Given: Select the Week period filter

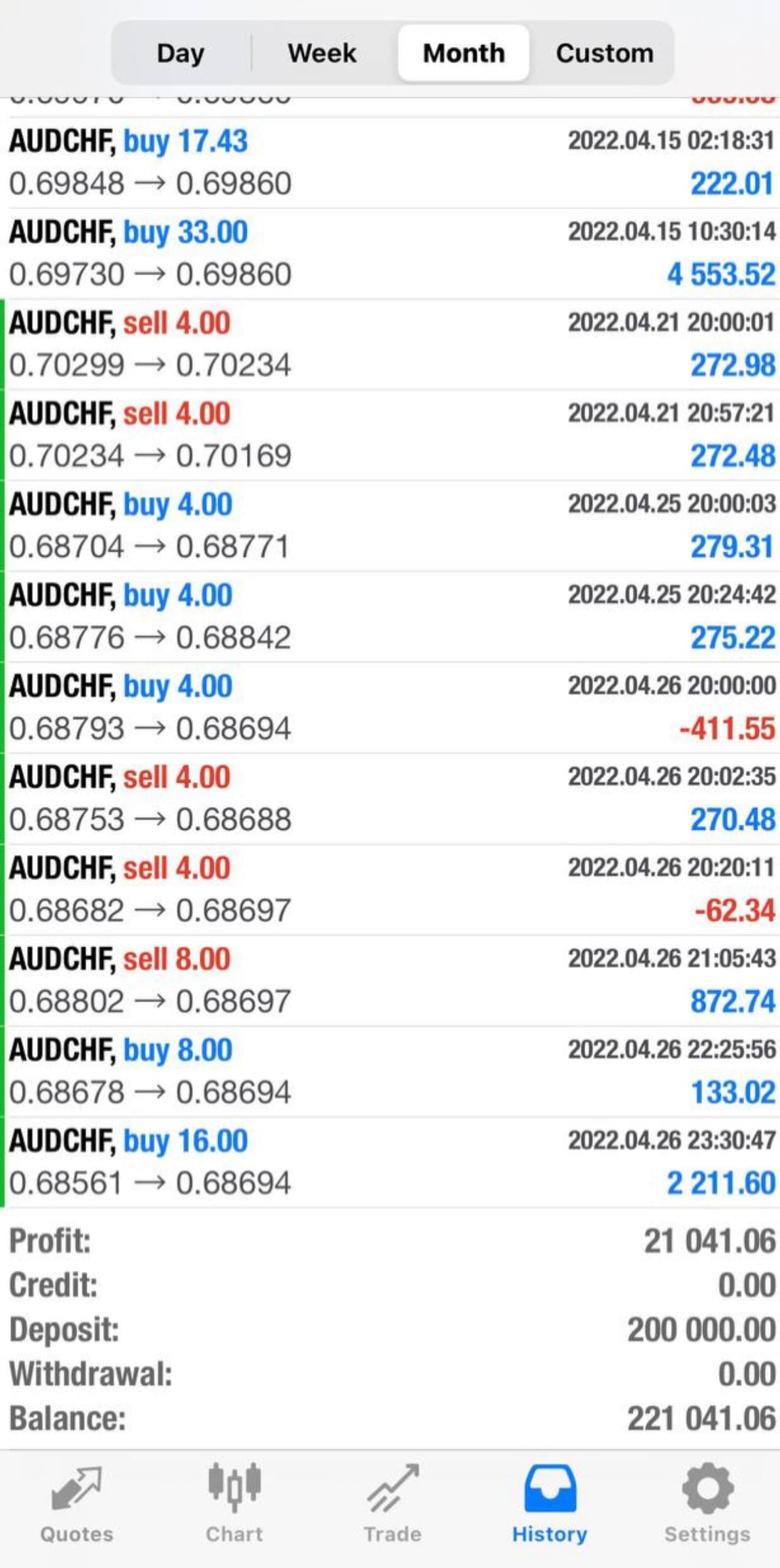Looking at the screenshot, I should (322, 53).
